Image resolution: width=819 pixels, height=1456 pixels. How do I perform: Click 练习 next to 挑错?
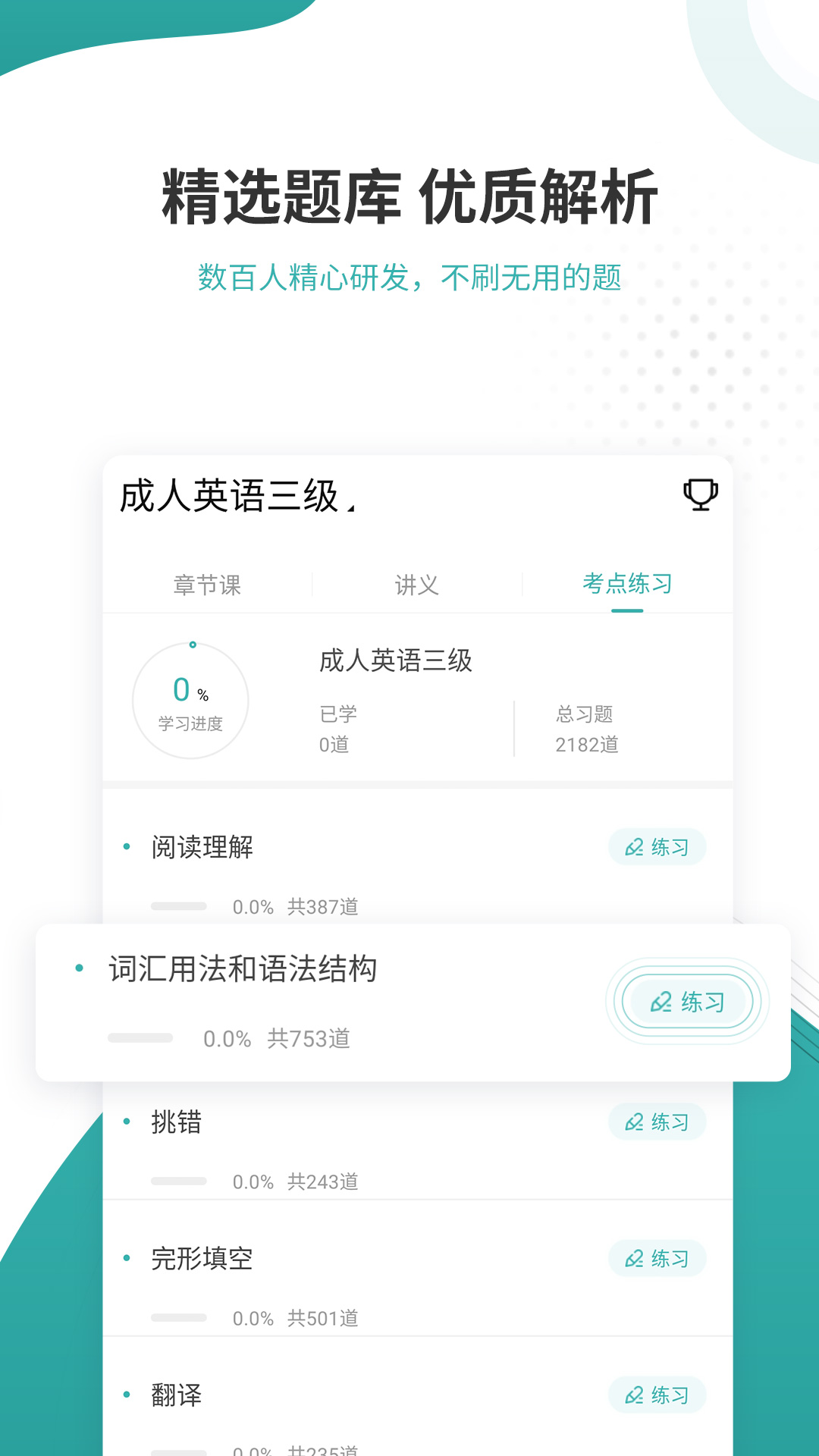point(657,1122)
